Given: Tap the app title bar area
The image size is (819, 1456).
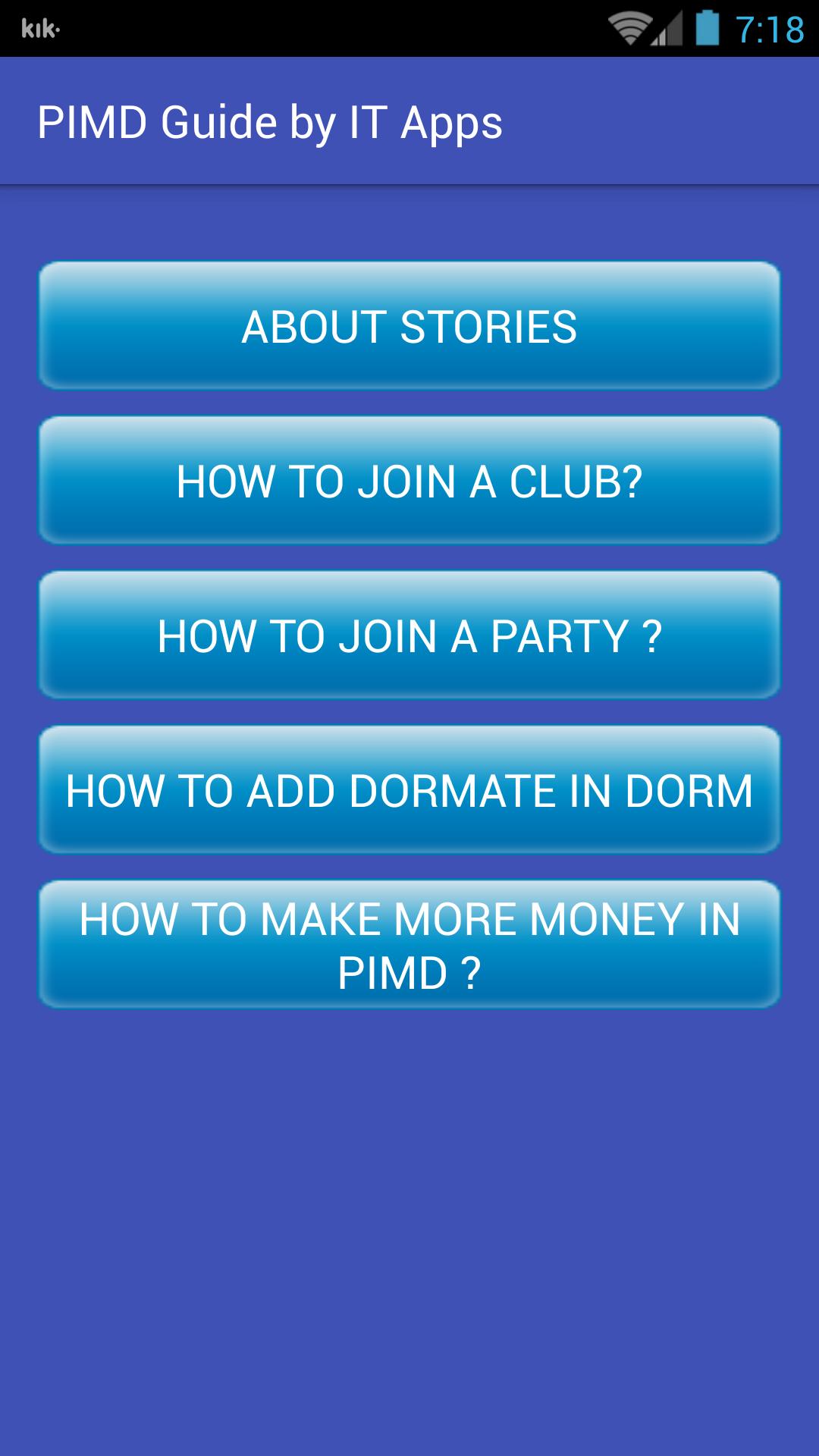Looking at the screenshot, I should (x=409, y=121).
